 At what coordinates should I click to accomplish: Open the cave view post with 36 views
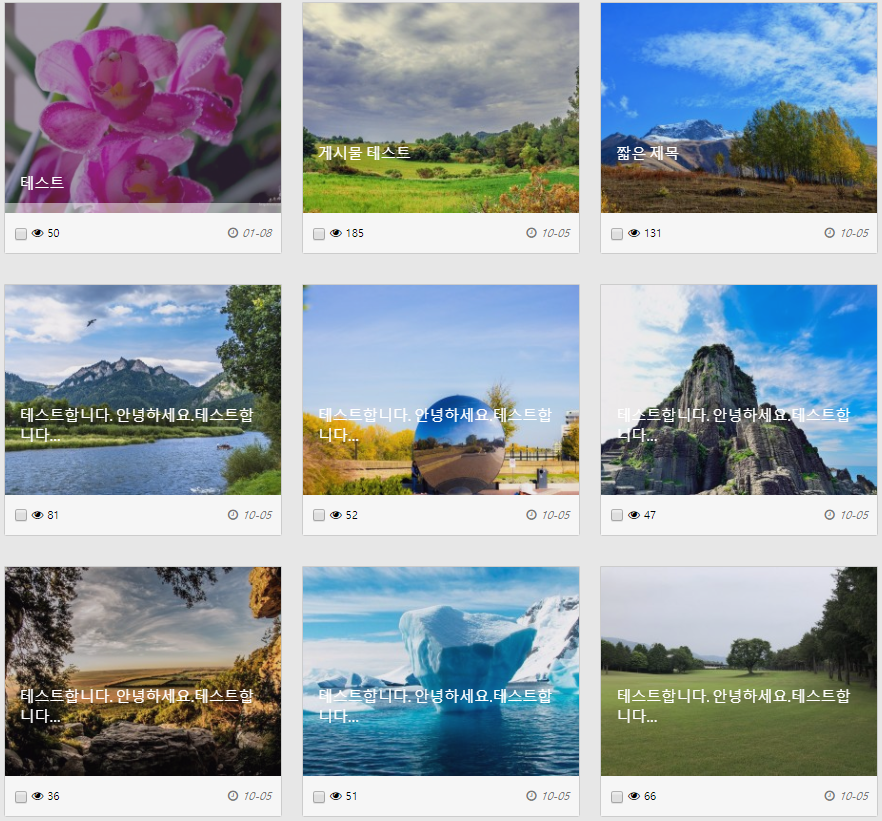tap(142, 671)
